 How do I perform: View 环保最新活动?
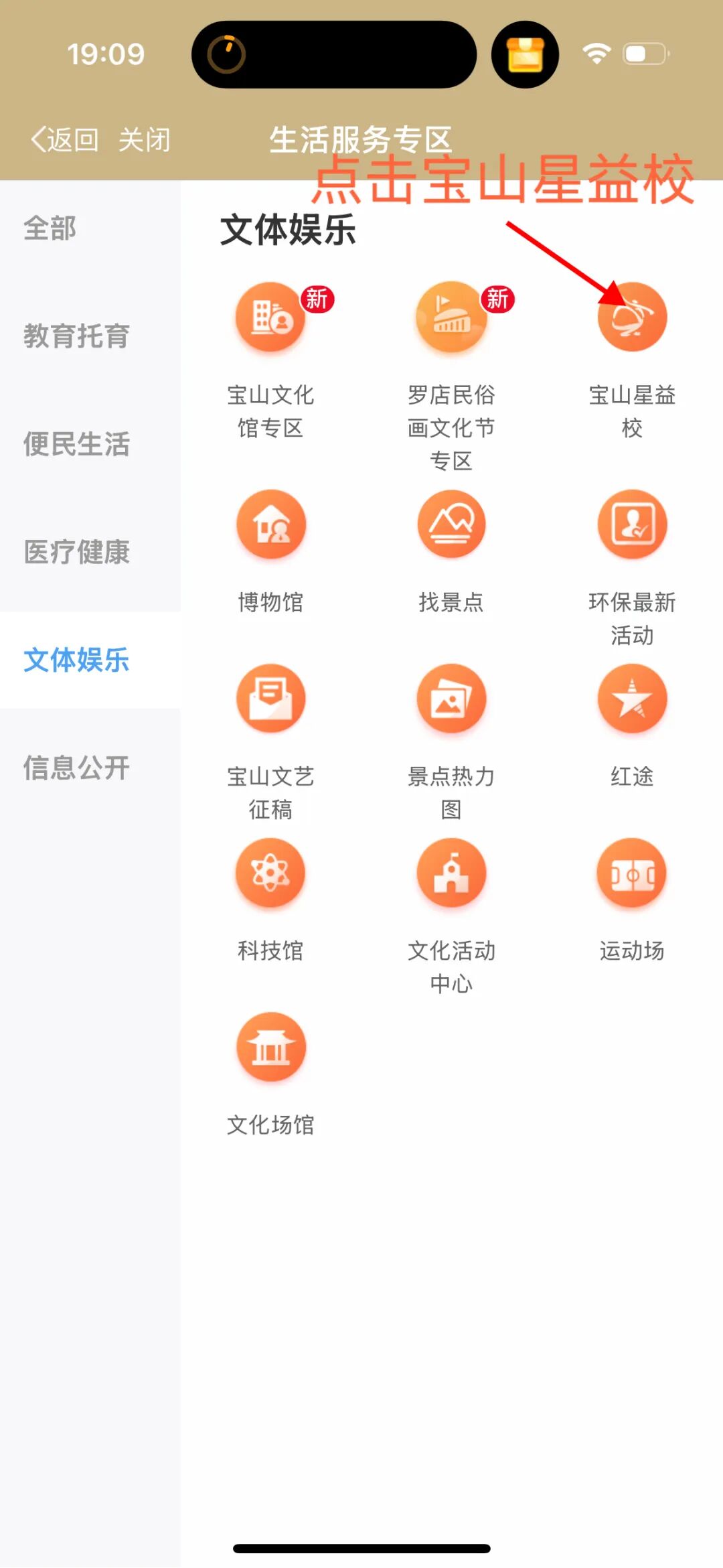[632, 525]
